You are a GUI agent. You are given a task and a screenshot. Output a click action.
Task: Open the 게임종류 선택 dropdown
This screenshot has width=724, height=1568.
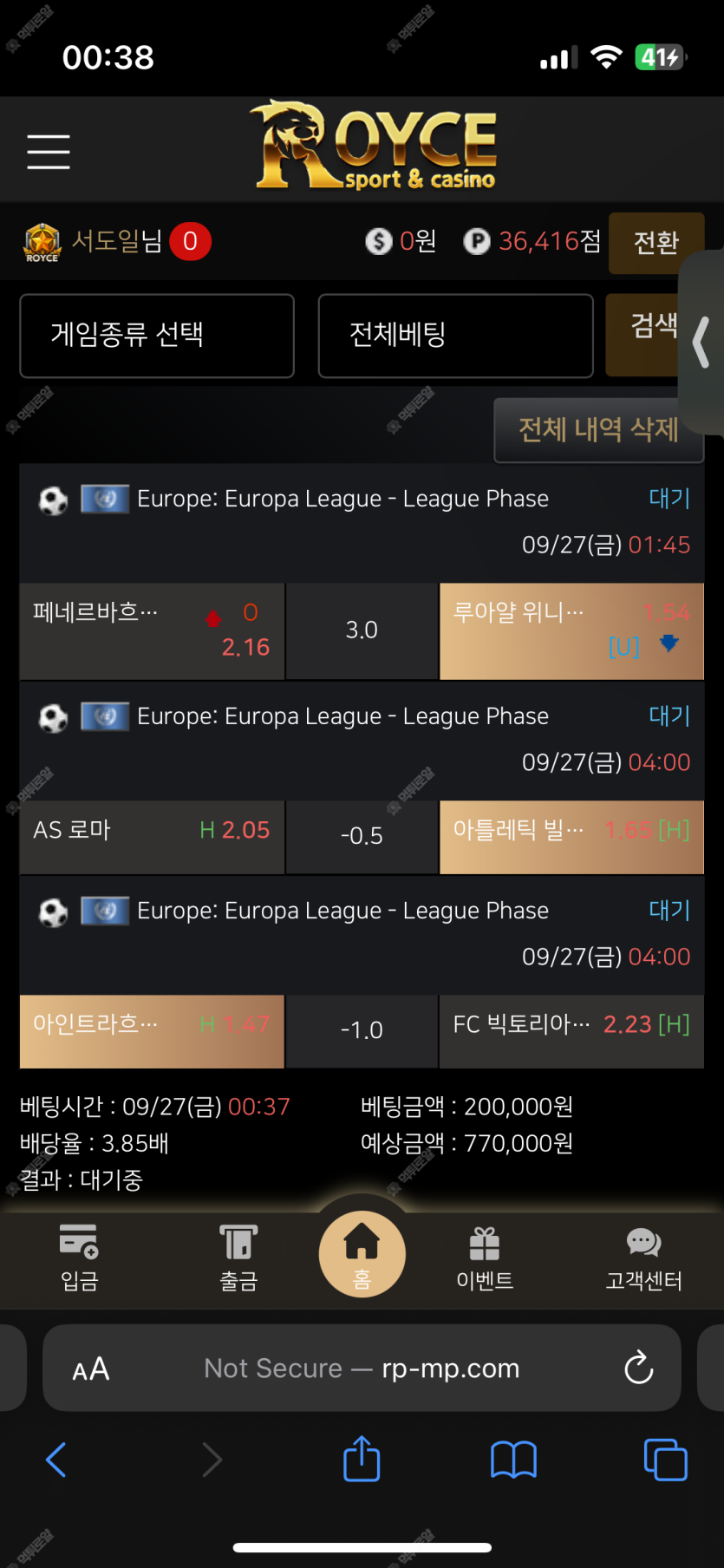(157, 336)
